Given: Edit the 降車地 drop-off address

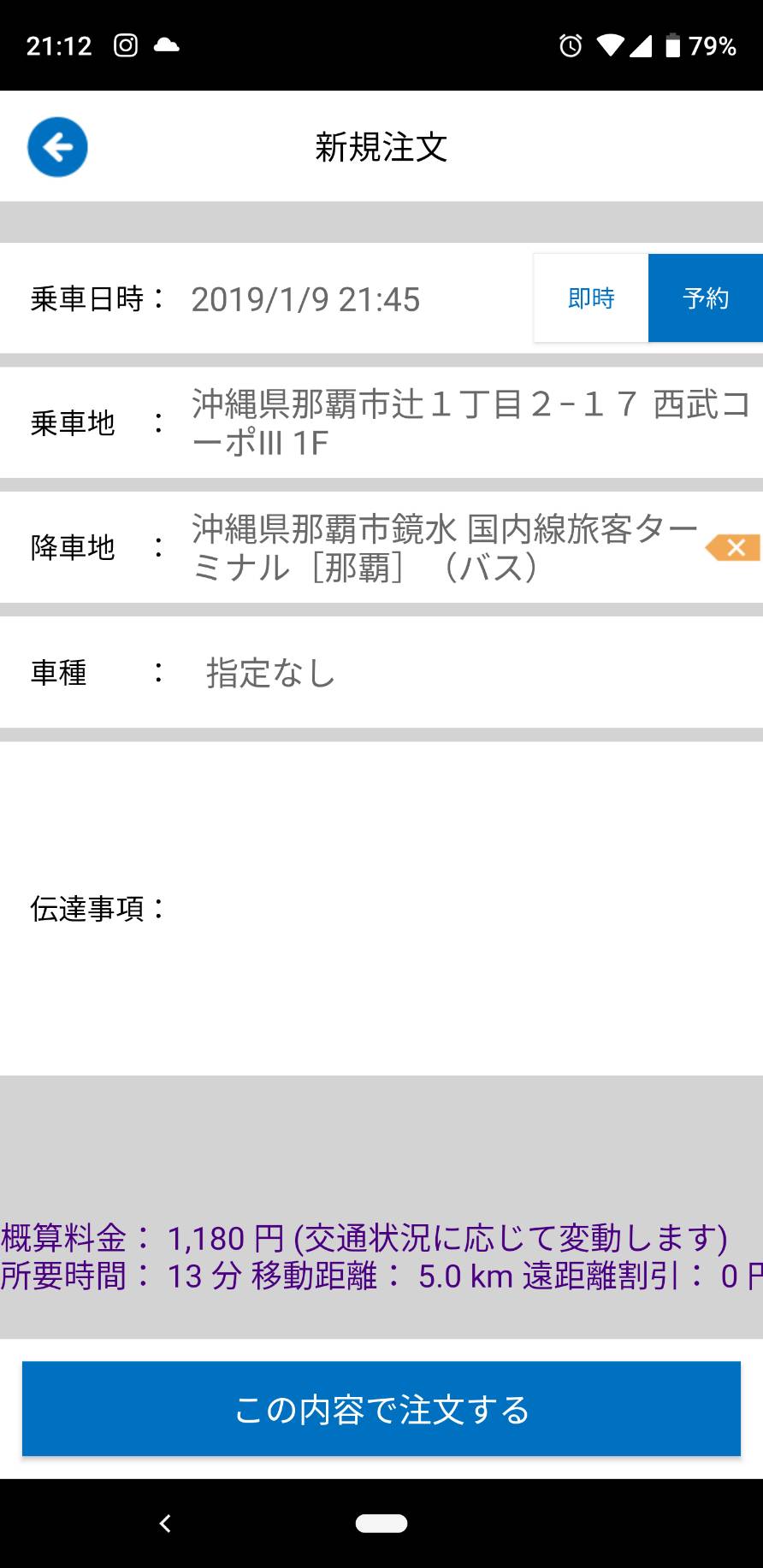Looking at the screenshot, I should (x=445, y=548).
